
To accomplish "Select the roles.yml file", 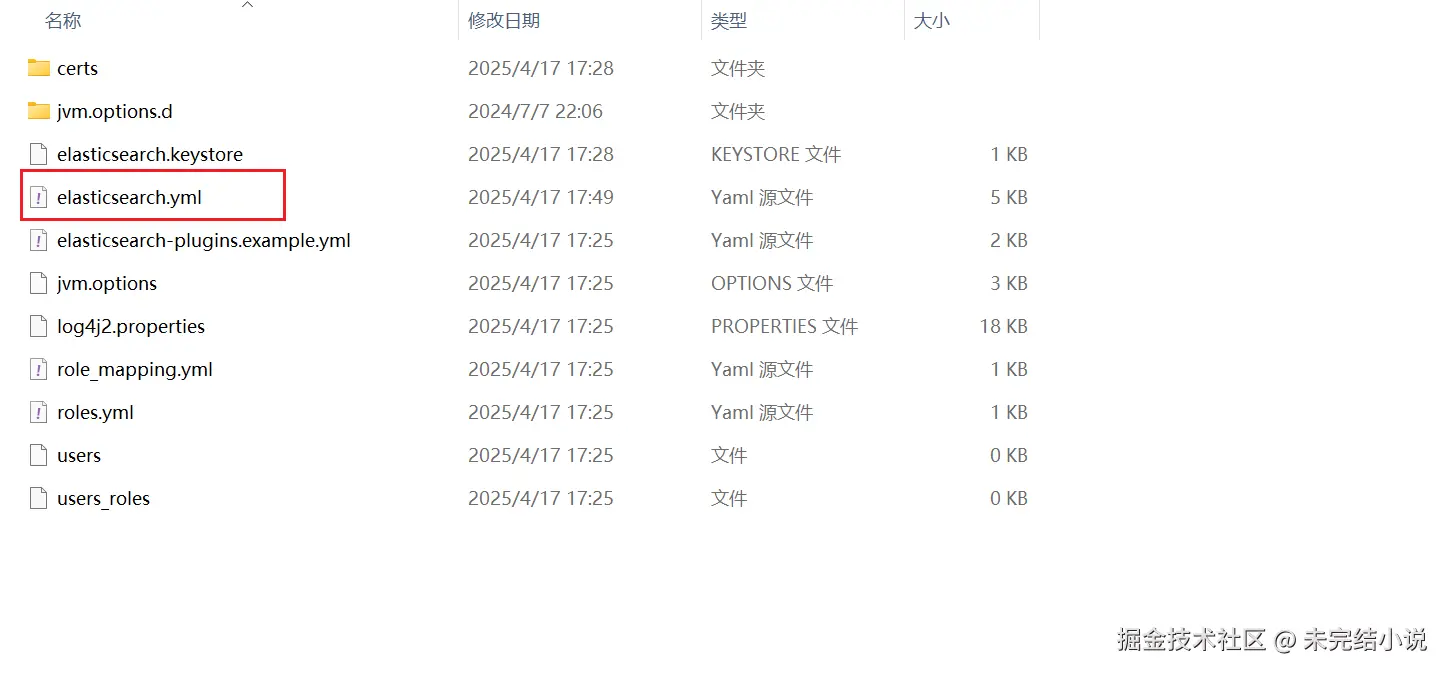I will coord(95,413).
